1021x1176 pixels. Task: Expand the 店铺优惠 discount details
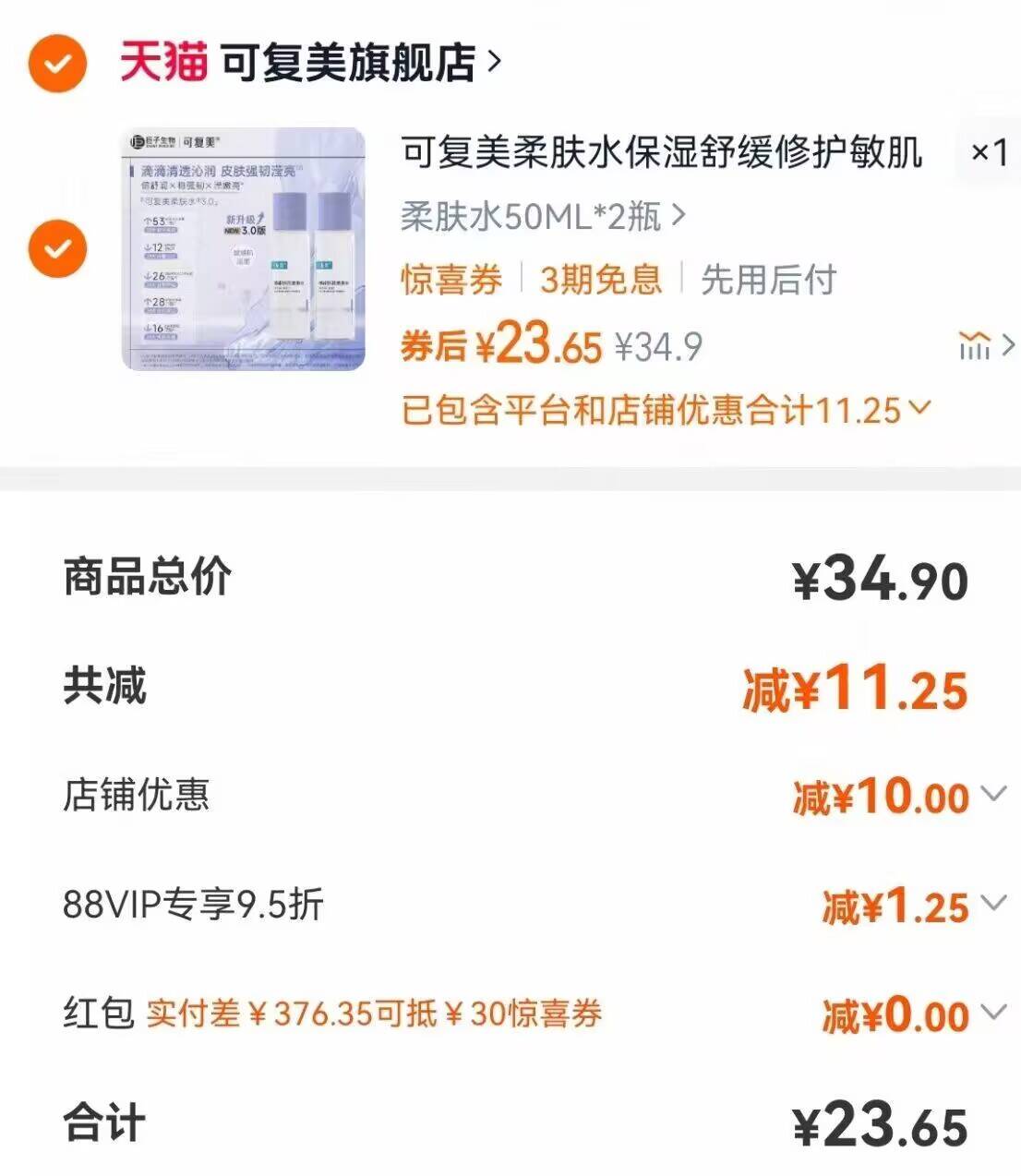click(992, 794)
